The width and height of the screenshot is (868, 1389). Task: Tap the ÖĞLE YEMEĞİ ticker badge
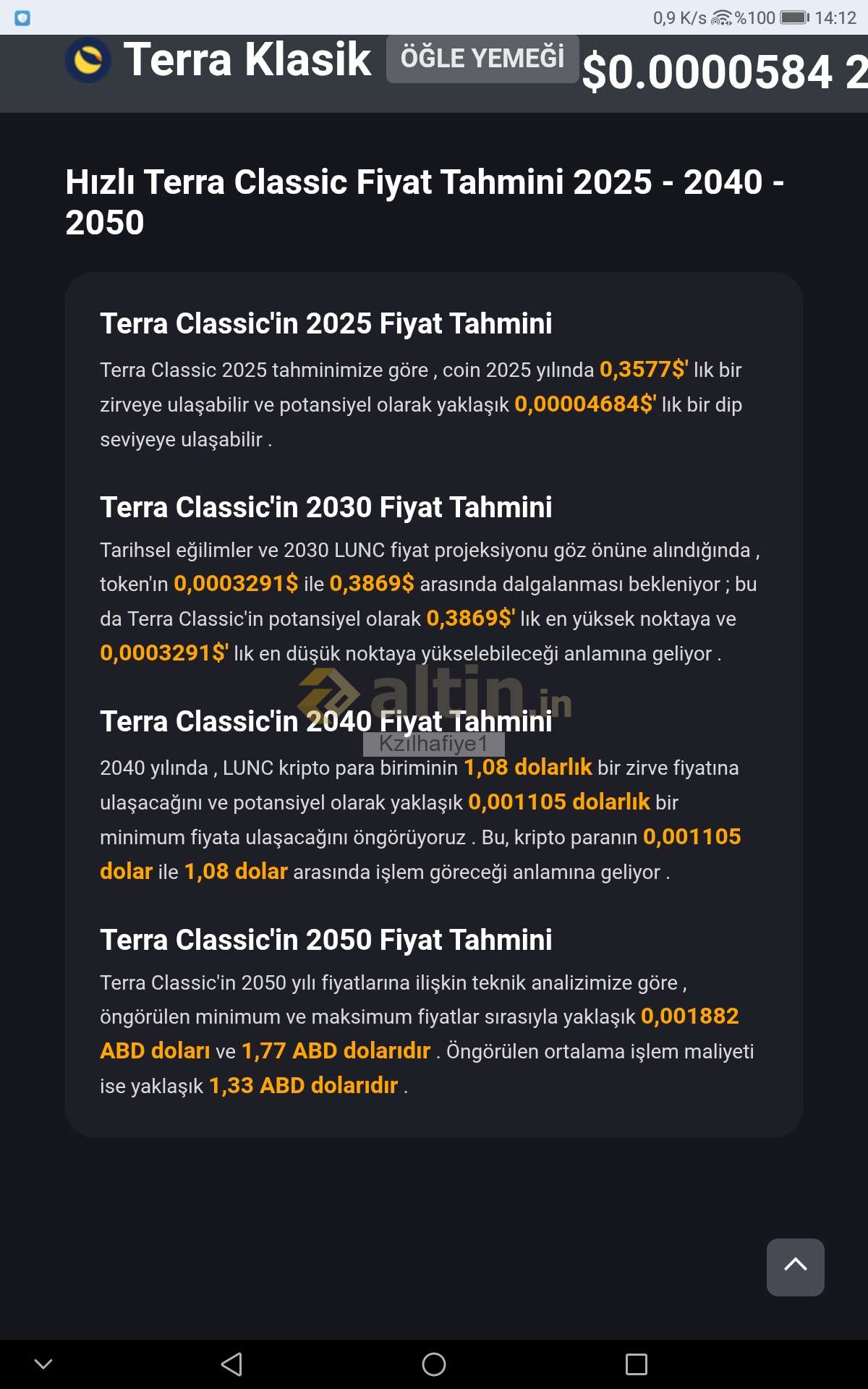click(x=482, y=59)
